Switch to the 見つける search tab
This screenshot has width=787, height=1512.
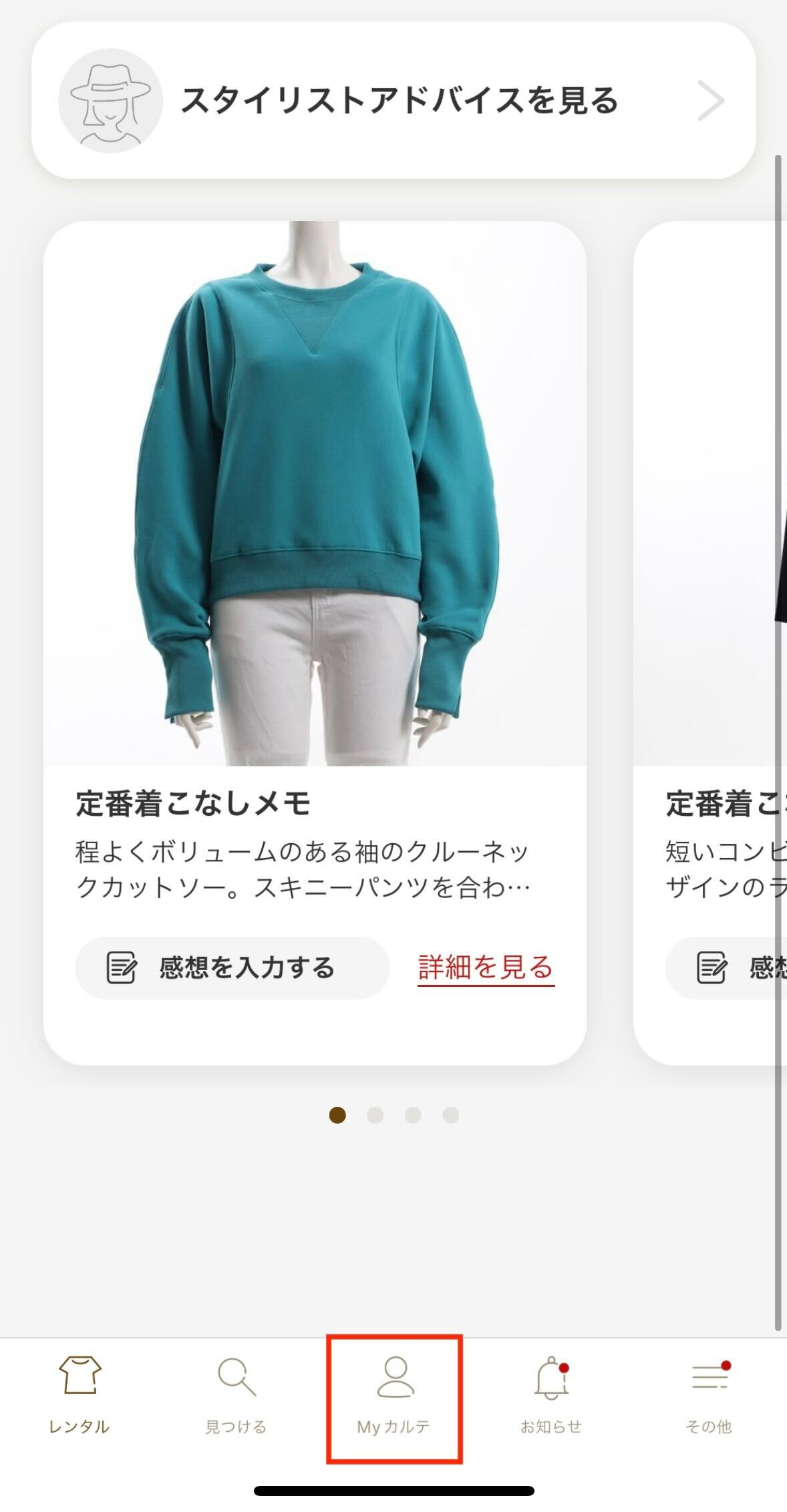tap(236, 1396)
